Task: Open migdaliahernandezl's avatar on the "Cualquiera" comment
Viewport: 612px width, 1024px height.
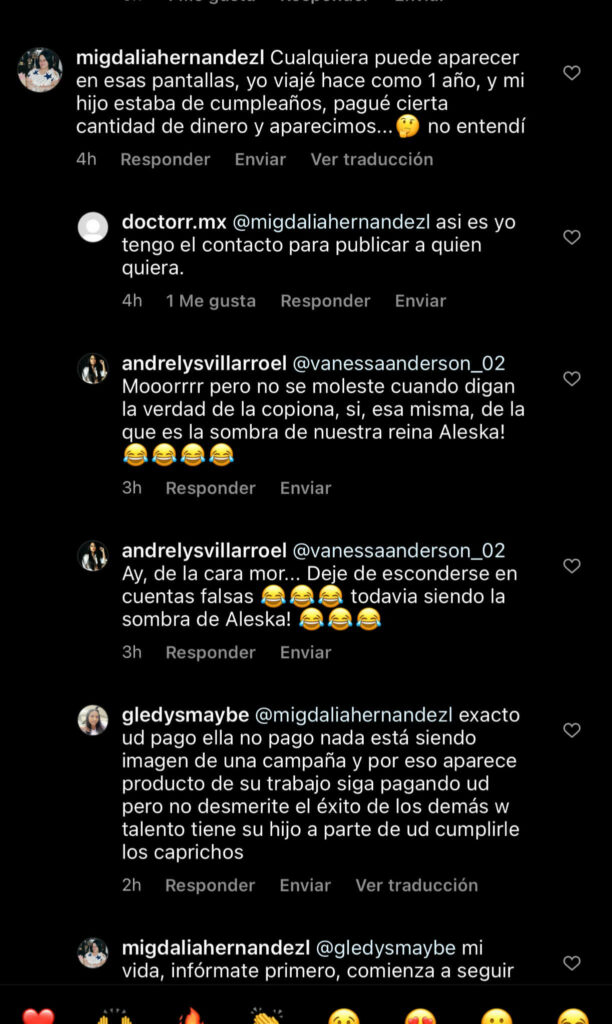Action: pos(40,70)
